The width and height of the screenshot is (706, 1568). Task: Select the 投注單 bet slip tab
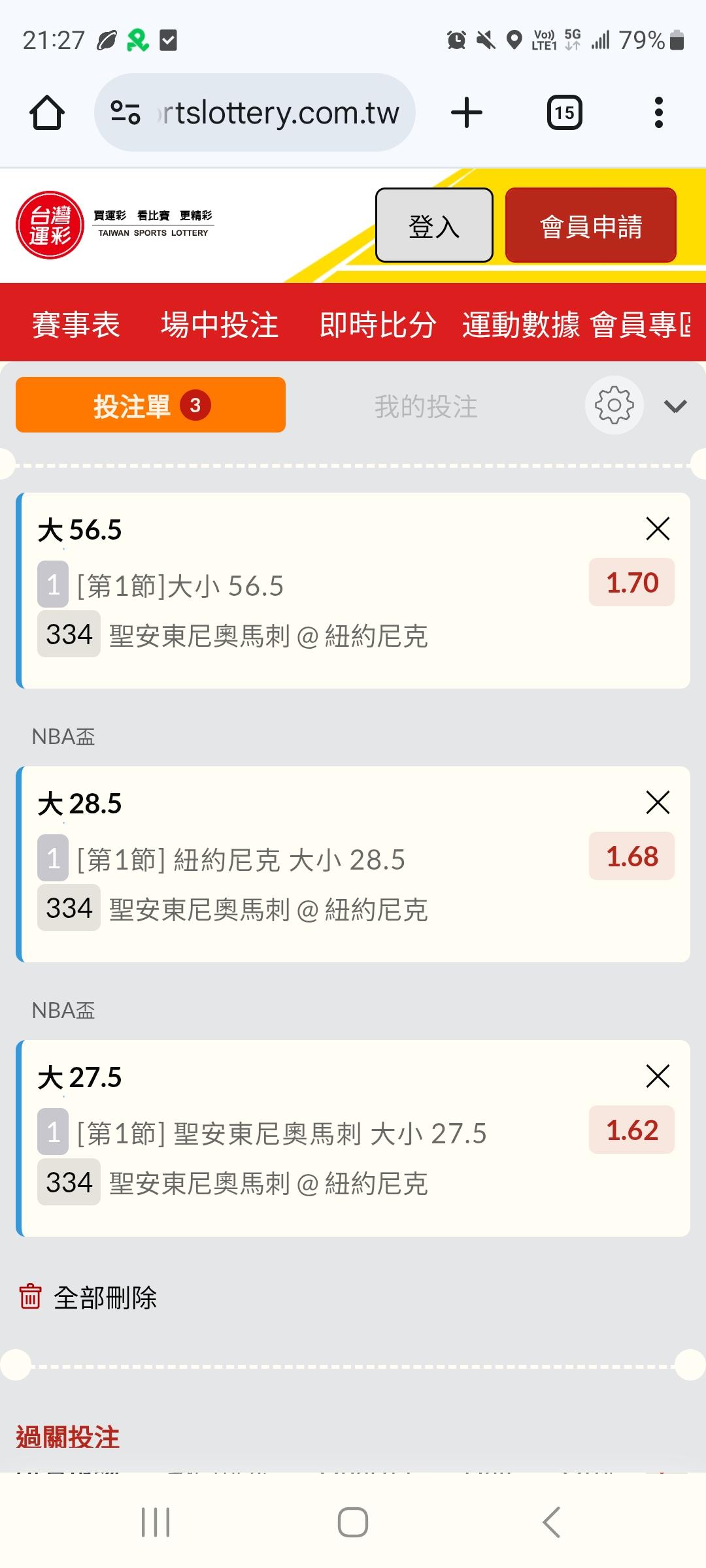[x=150, y=405]
